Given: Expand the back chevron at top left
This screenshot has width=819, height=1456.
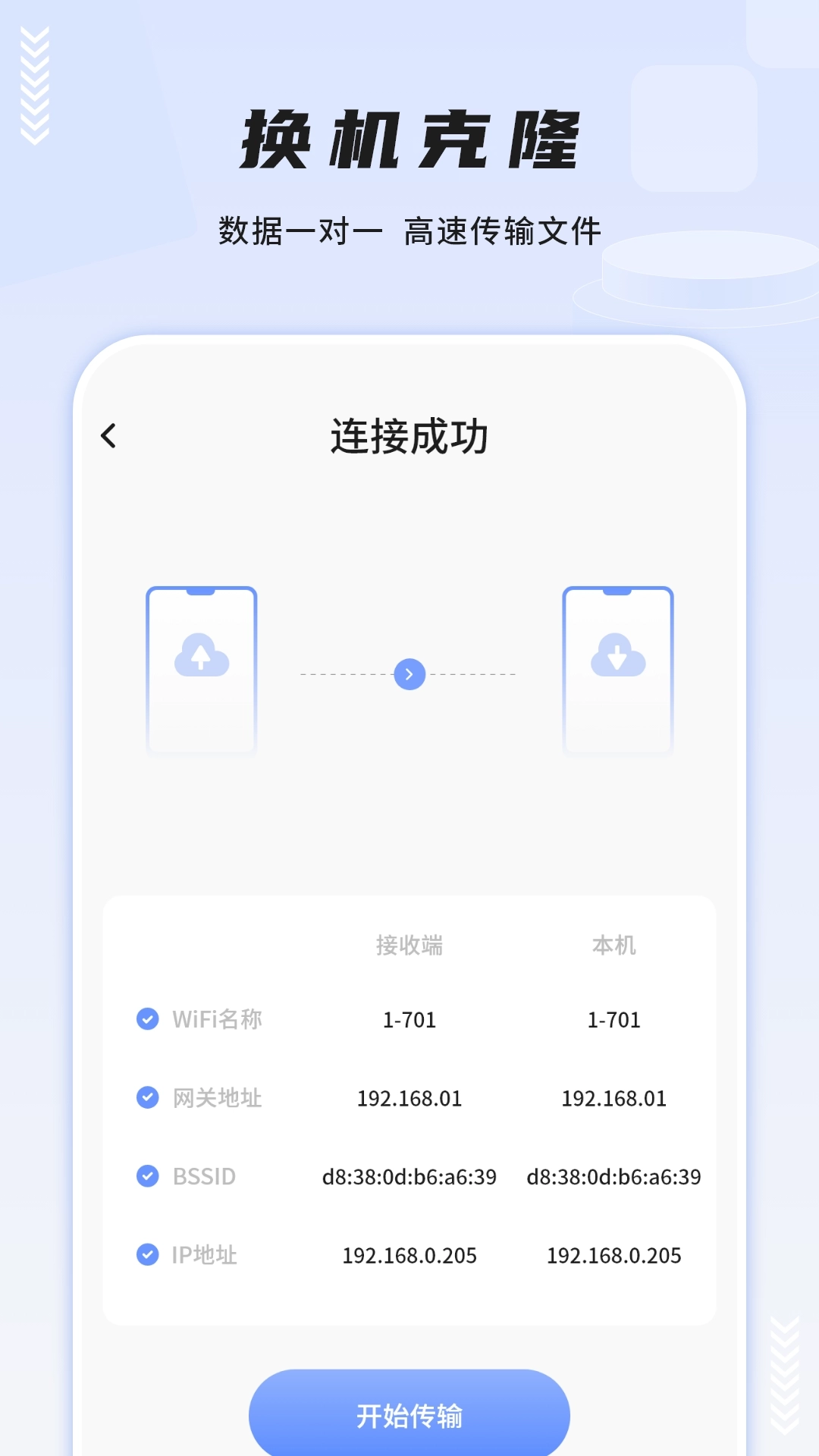Looking at the screenshot, I should pos(108,434).
